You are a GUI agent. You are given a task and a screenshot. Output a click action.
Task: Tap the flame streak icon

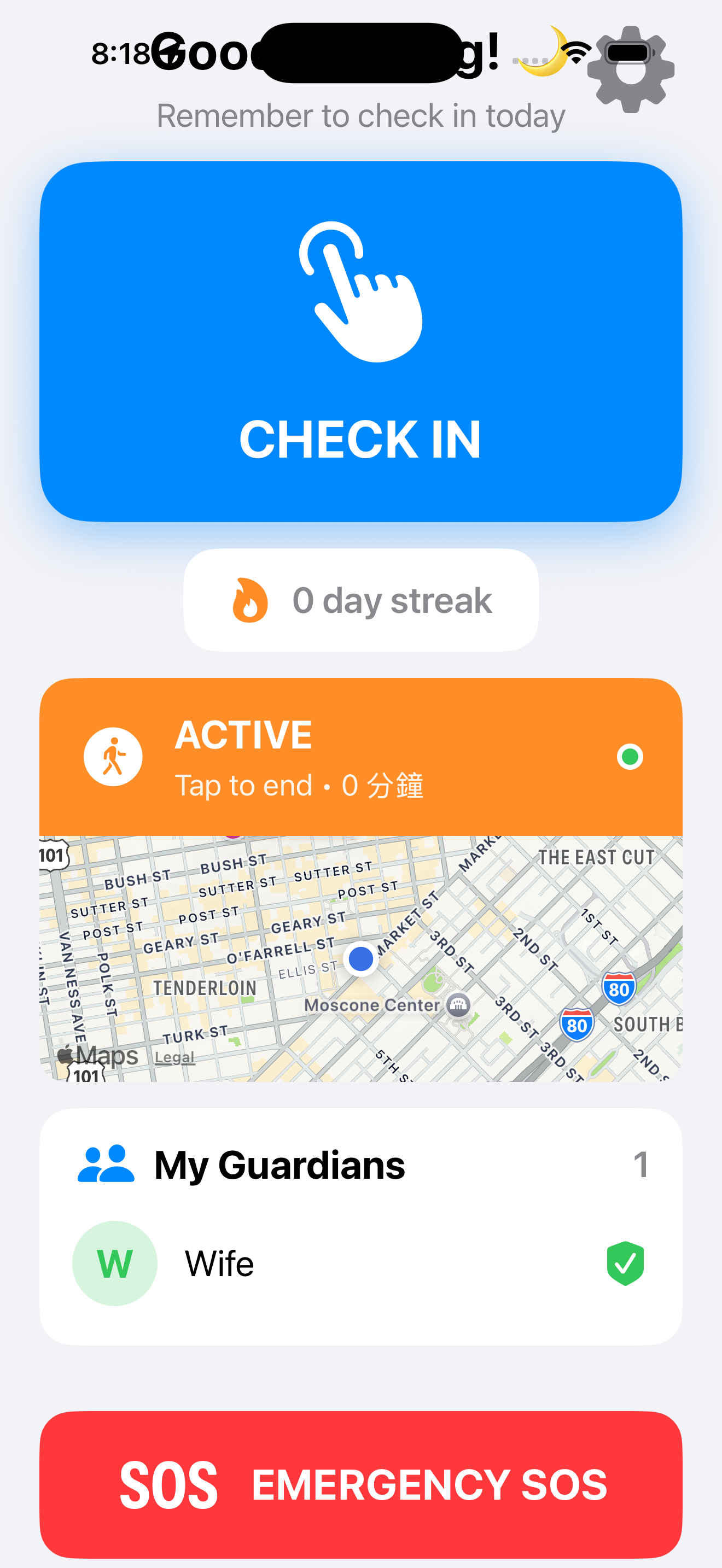point(250,599)
